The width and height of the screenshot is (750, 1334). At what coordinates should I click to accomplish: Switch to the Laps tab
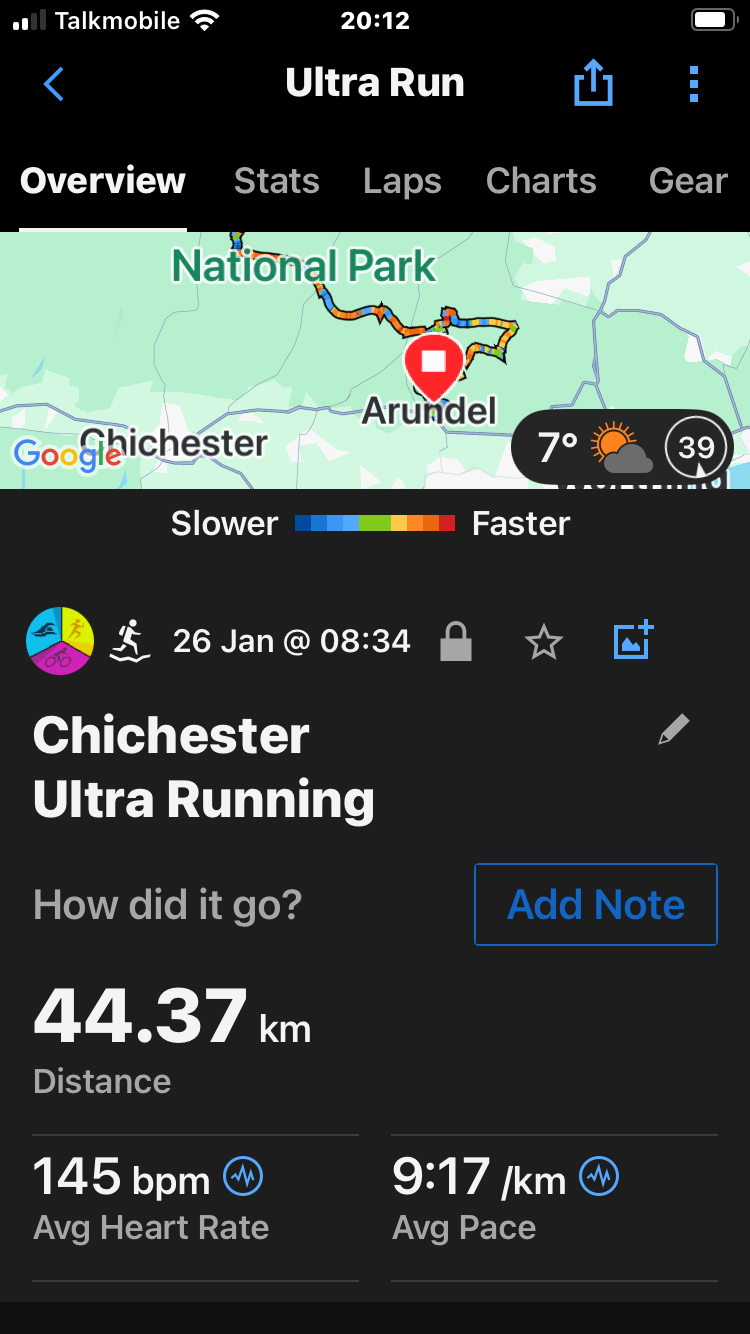[402, 181]
